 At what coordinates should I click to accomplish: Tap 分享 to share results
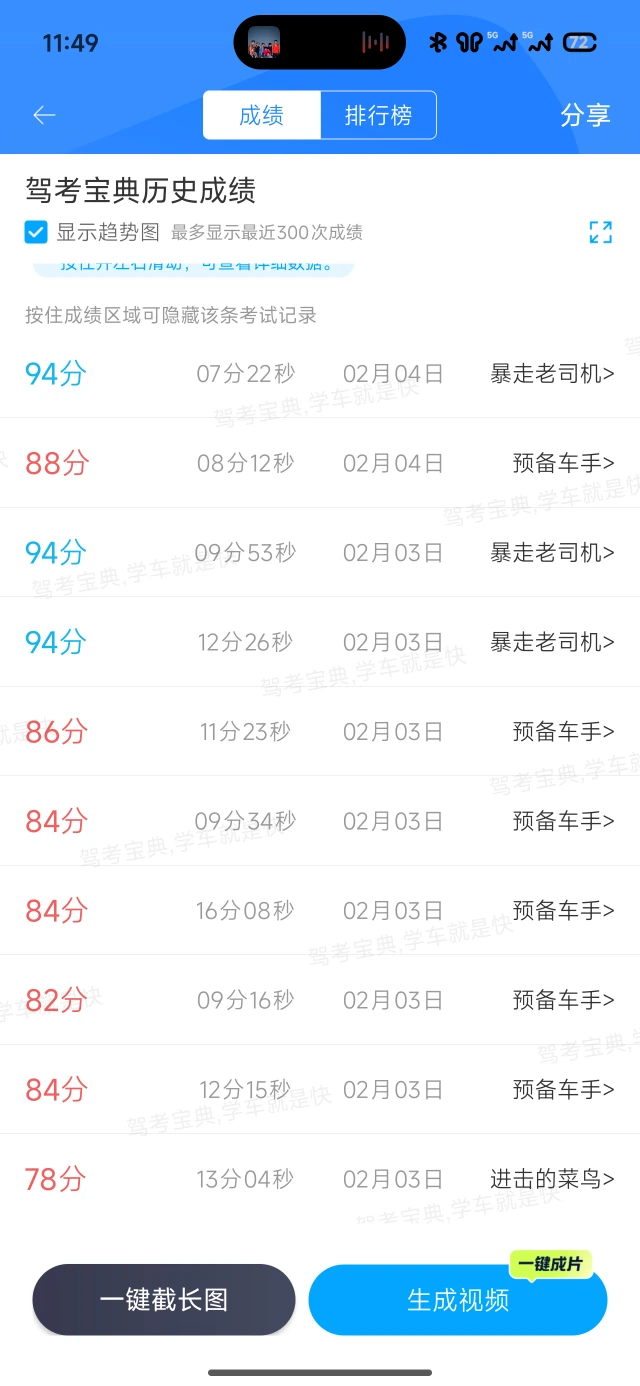pyautogui.click(x=585, y=115)
